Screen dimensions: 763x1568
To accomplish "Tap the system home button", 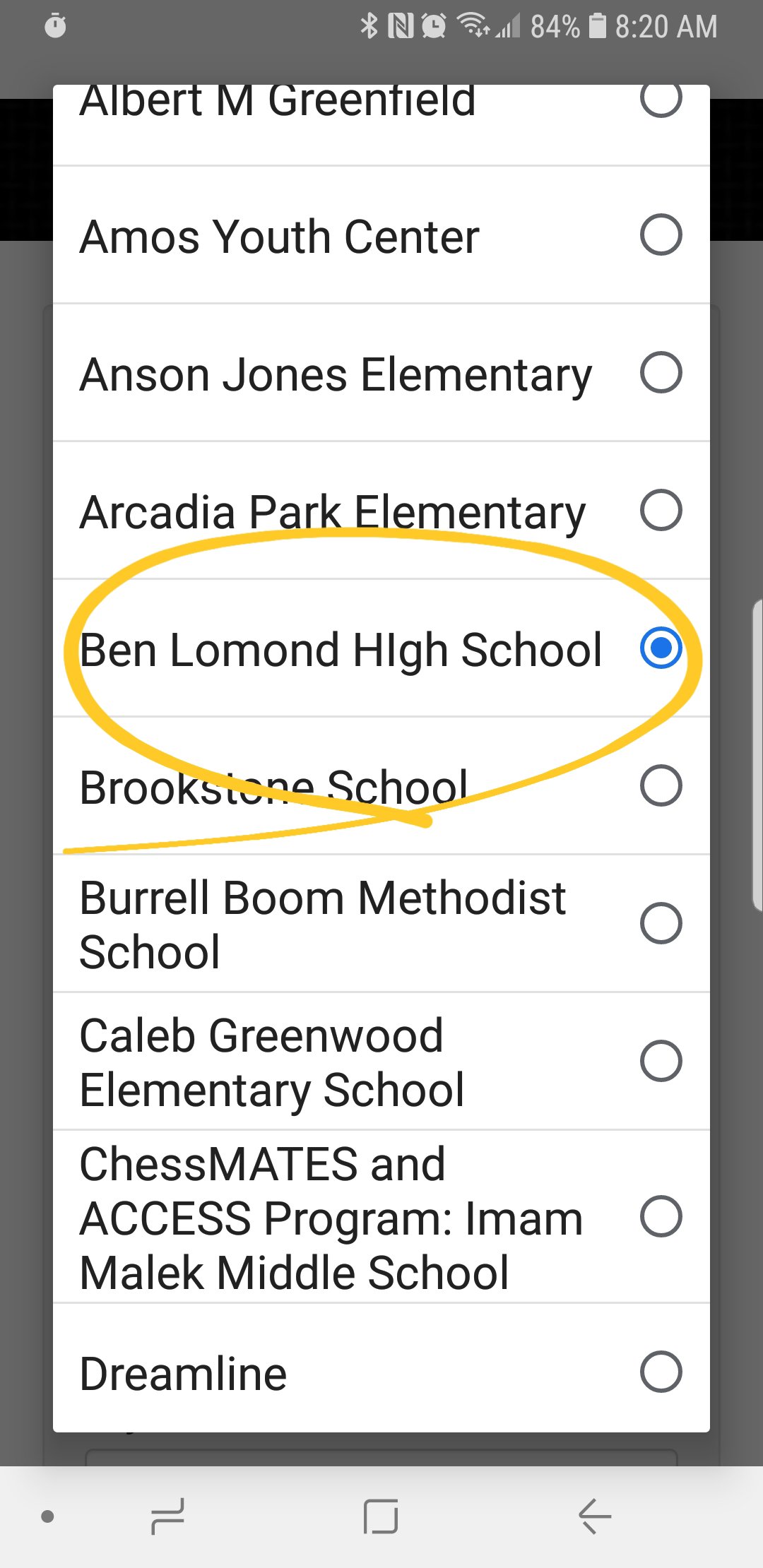I will (381, 1516).
